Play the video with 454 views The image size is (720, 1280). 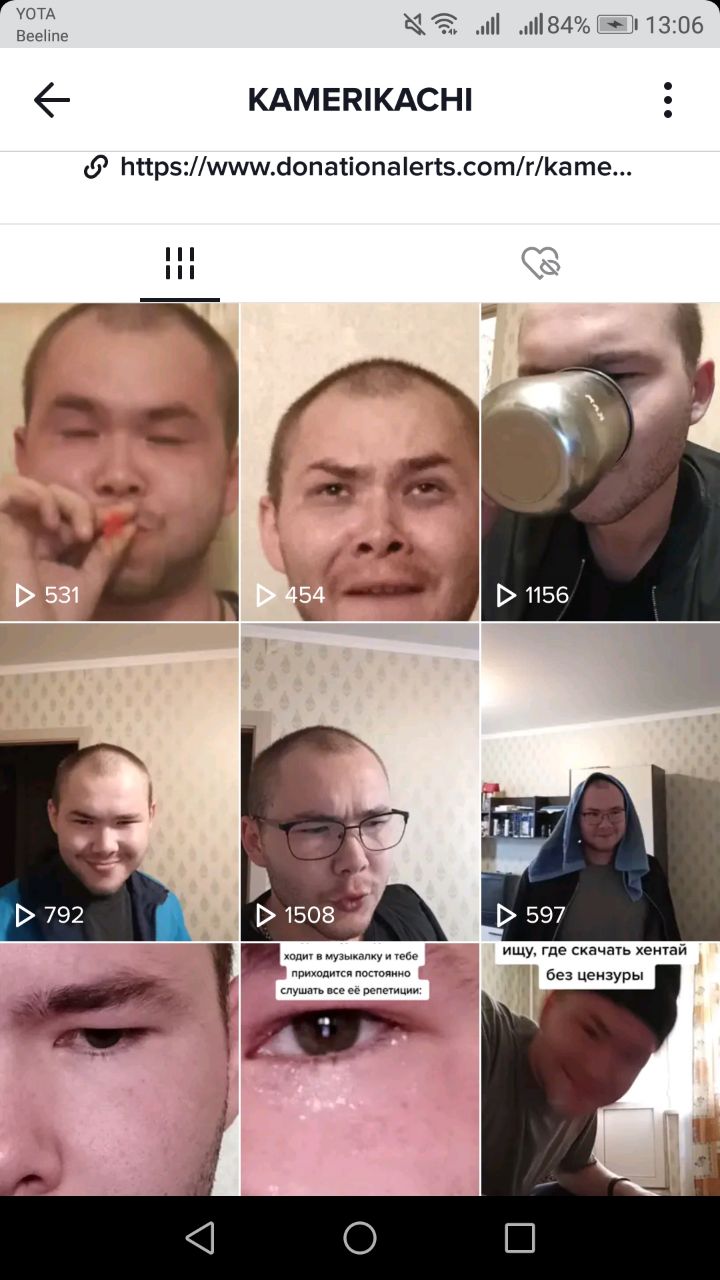click(360, 462)
